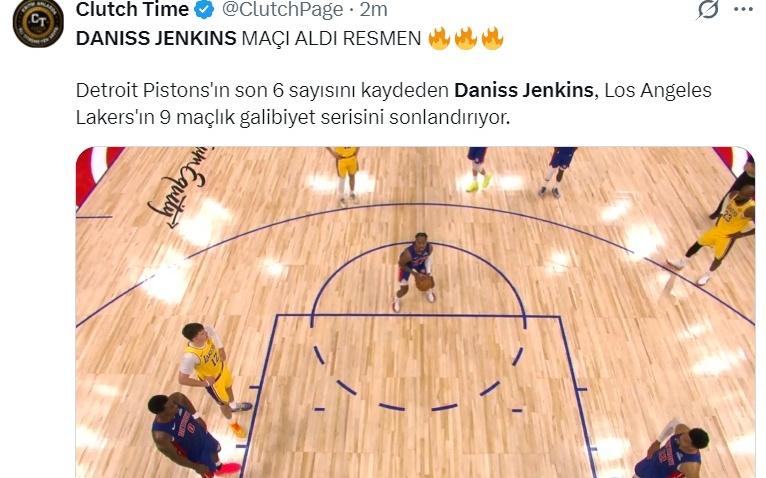
Task: Open Clutch Time profile avatar
Action: pos(38,22)
